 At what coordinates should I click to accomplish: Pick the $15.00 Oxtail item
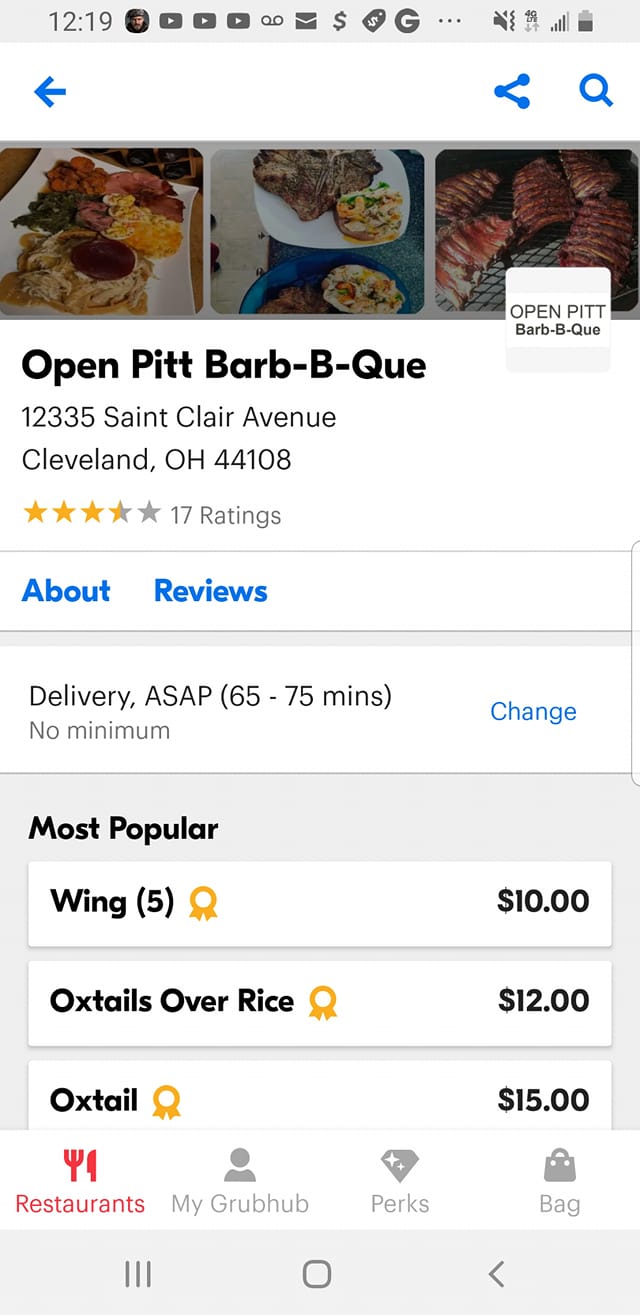320,1097
